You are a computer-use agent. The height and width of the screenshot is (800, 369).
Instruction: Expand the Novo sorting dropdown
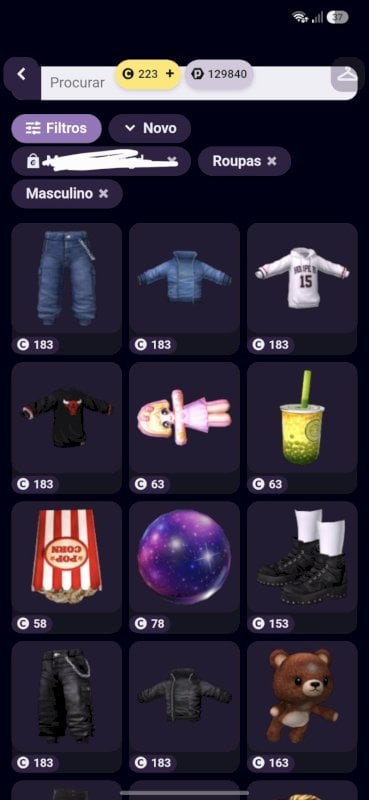[x=150, y=128]
